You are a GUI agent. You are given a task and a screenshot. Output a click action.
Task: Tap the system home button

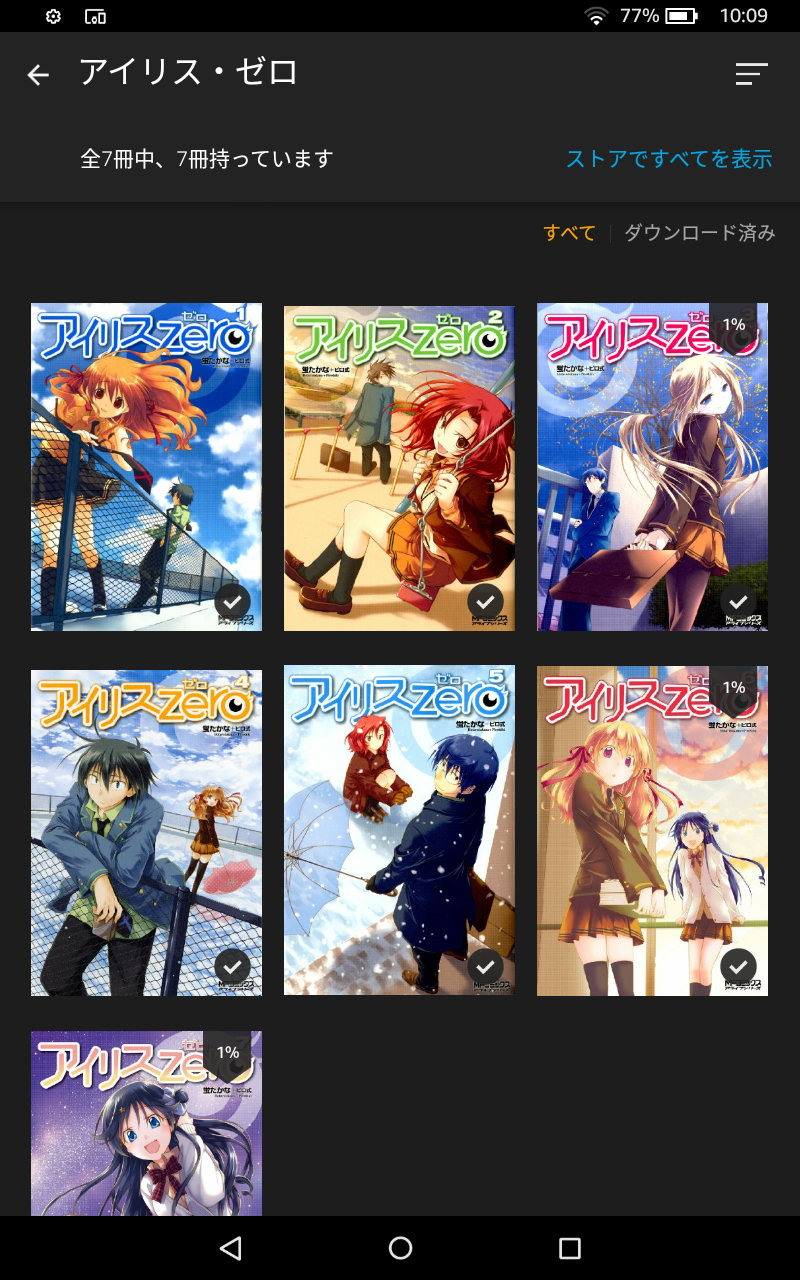click(x=400, y=1248)
